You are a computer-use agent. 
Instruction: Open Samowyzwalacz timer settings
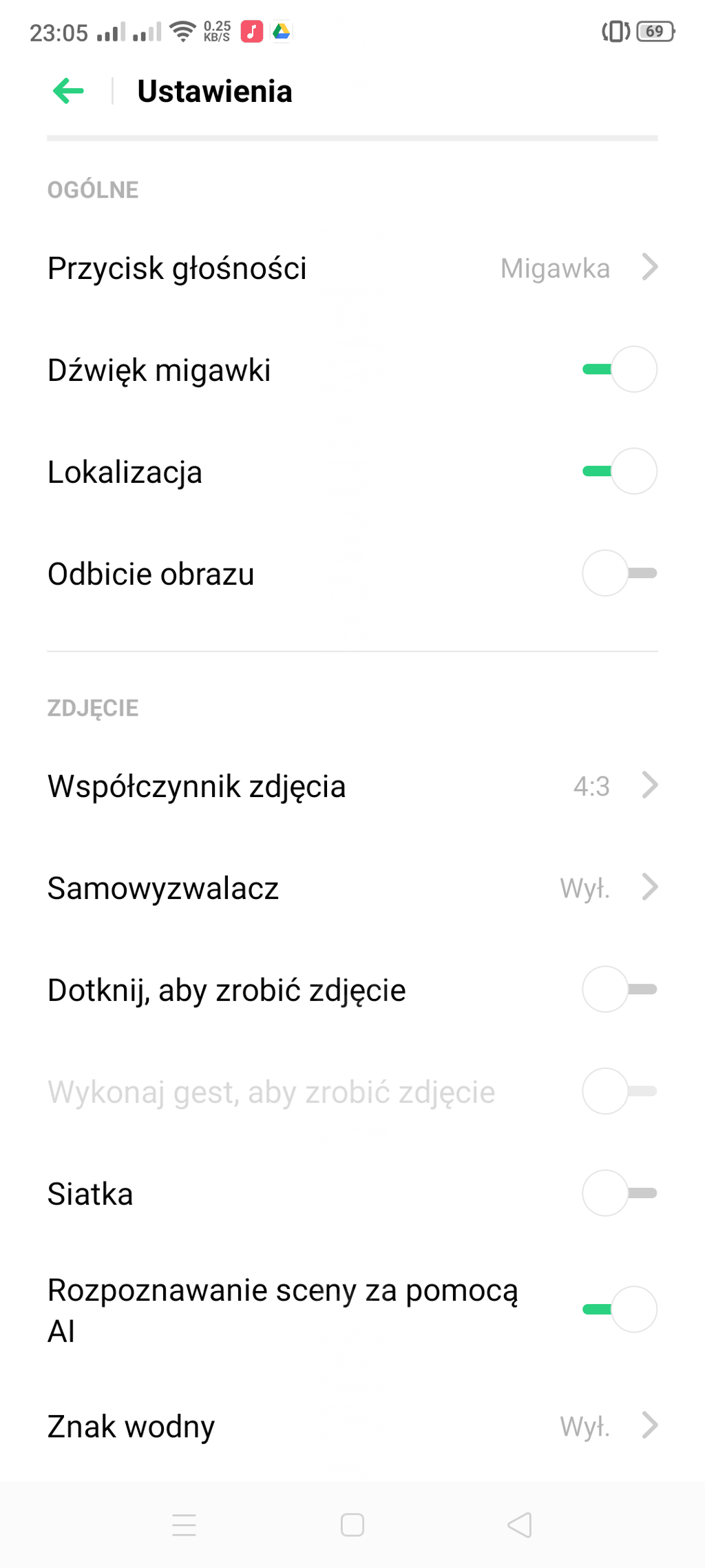pos(352,888)
